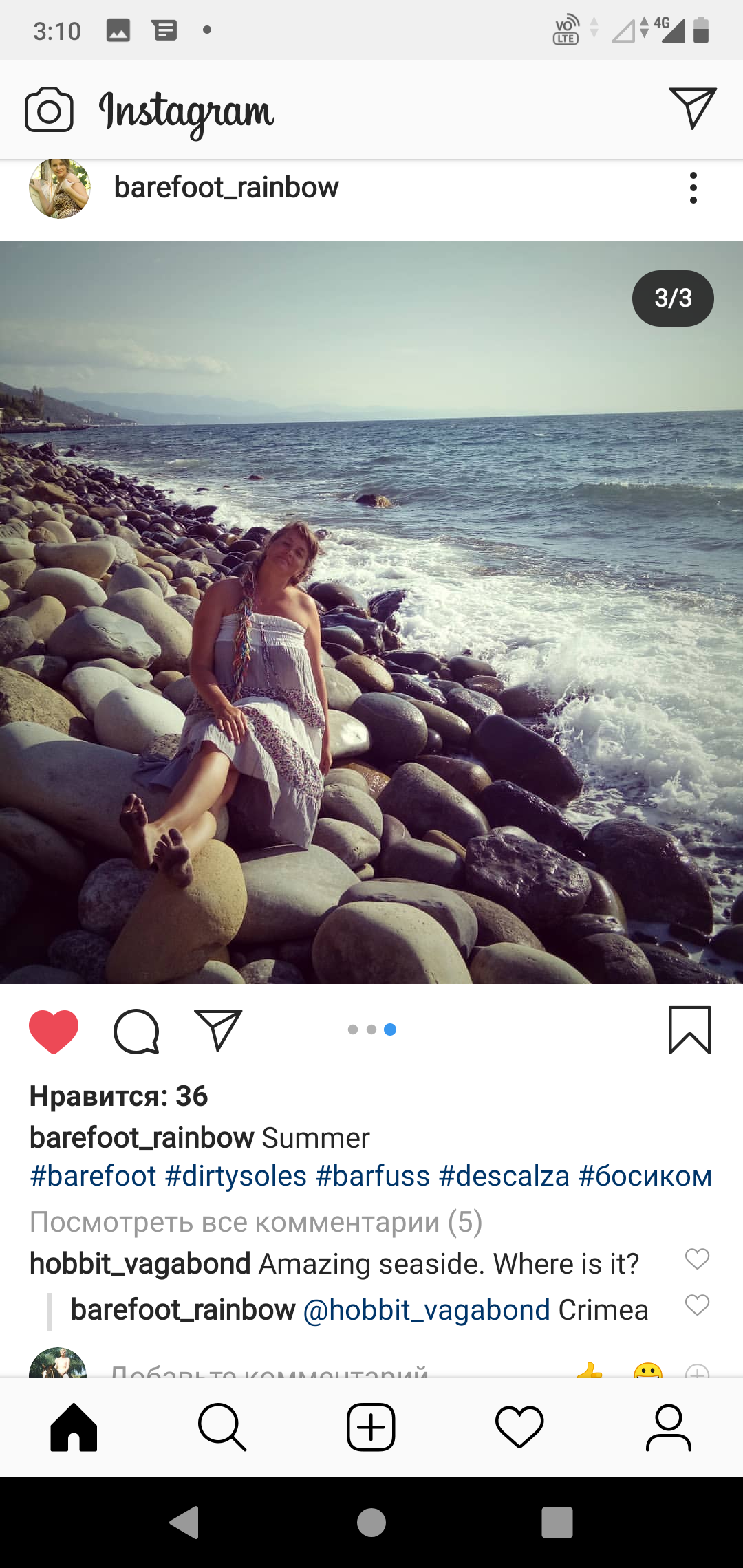Viewport: 743px width, 1568px height.
Task: Bookmark this post
Action: click(689, 1030)
